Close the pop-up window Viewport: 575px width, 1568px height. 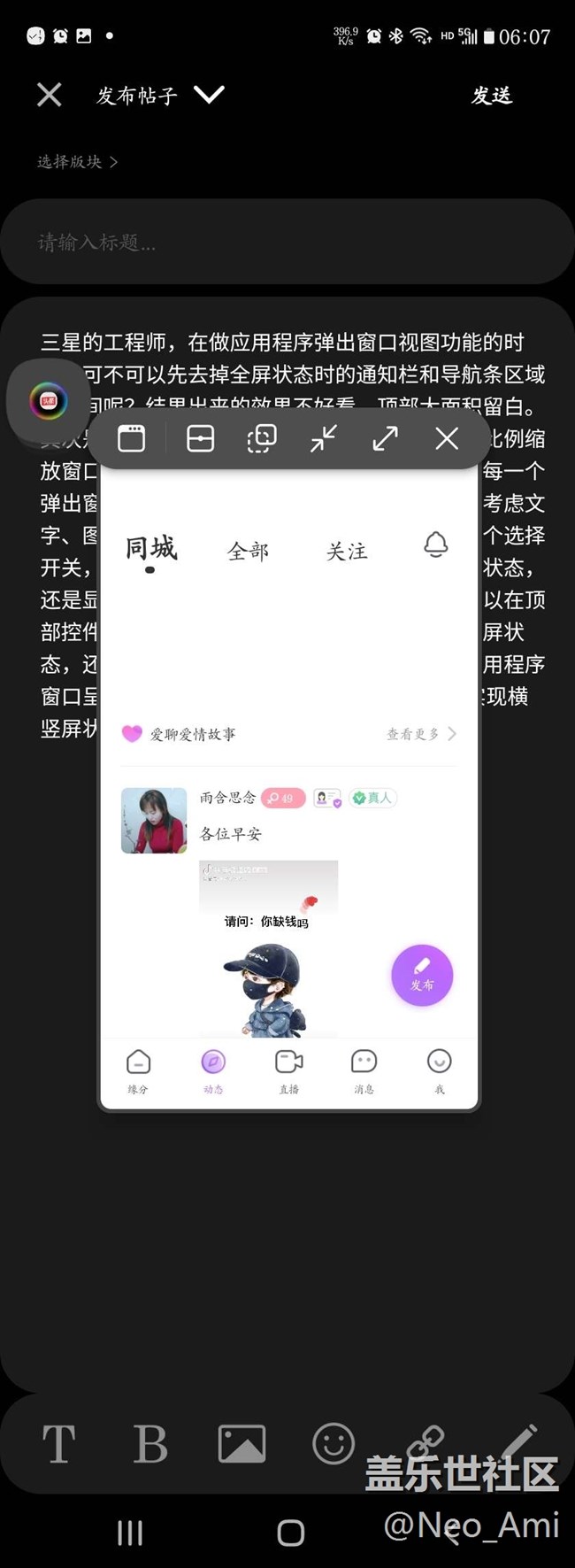pyautogui.click(x=447, y=438)
